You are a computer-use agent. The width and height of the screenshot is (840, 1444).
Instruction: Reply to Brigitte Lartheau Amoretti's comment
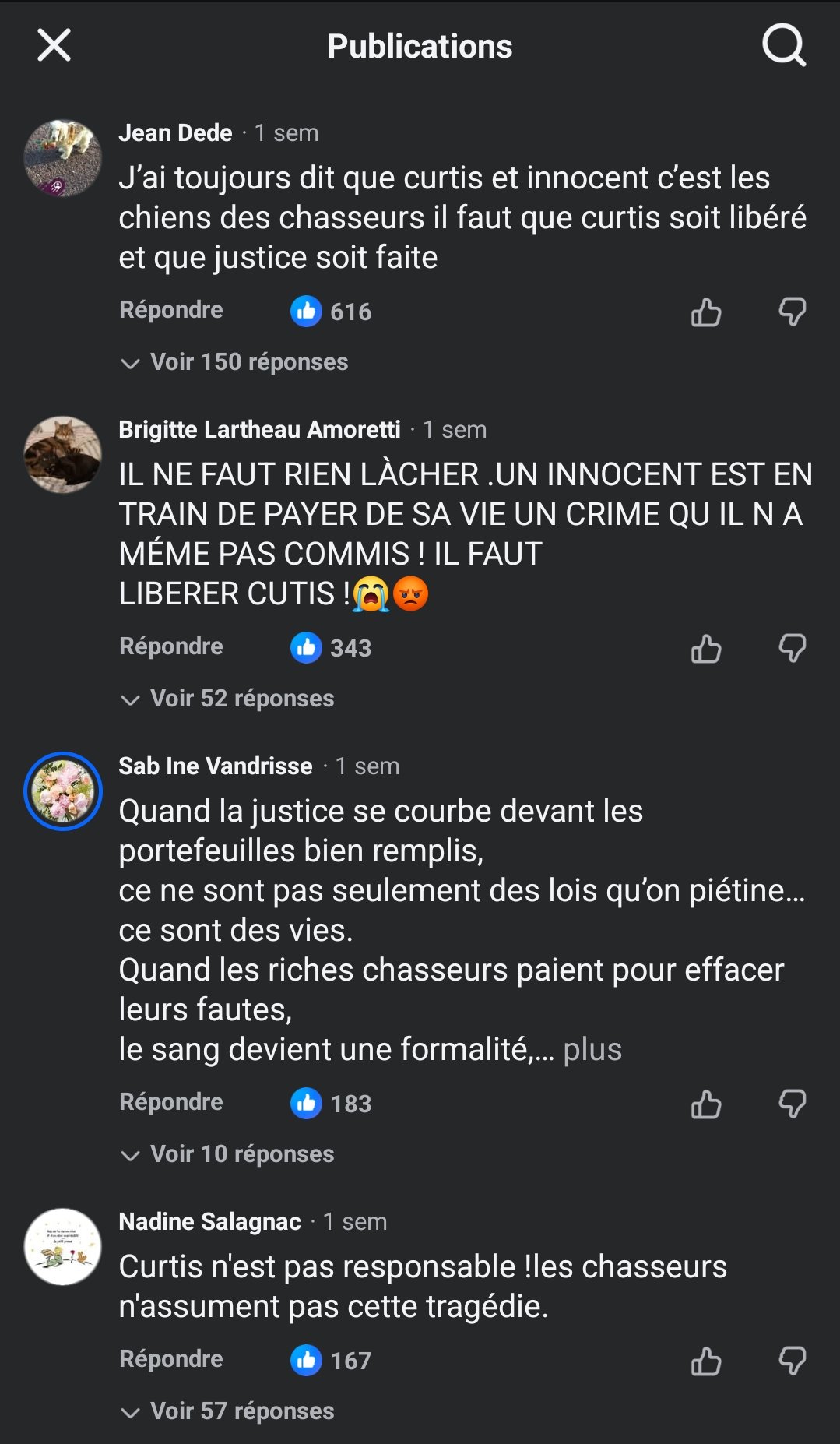171,646
